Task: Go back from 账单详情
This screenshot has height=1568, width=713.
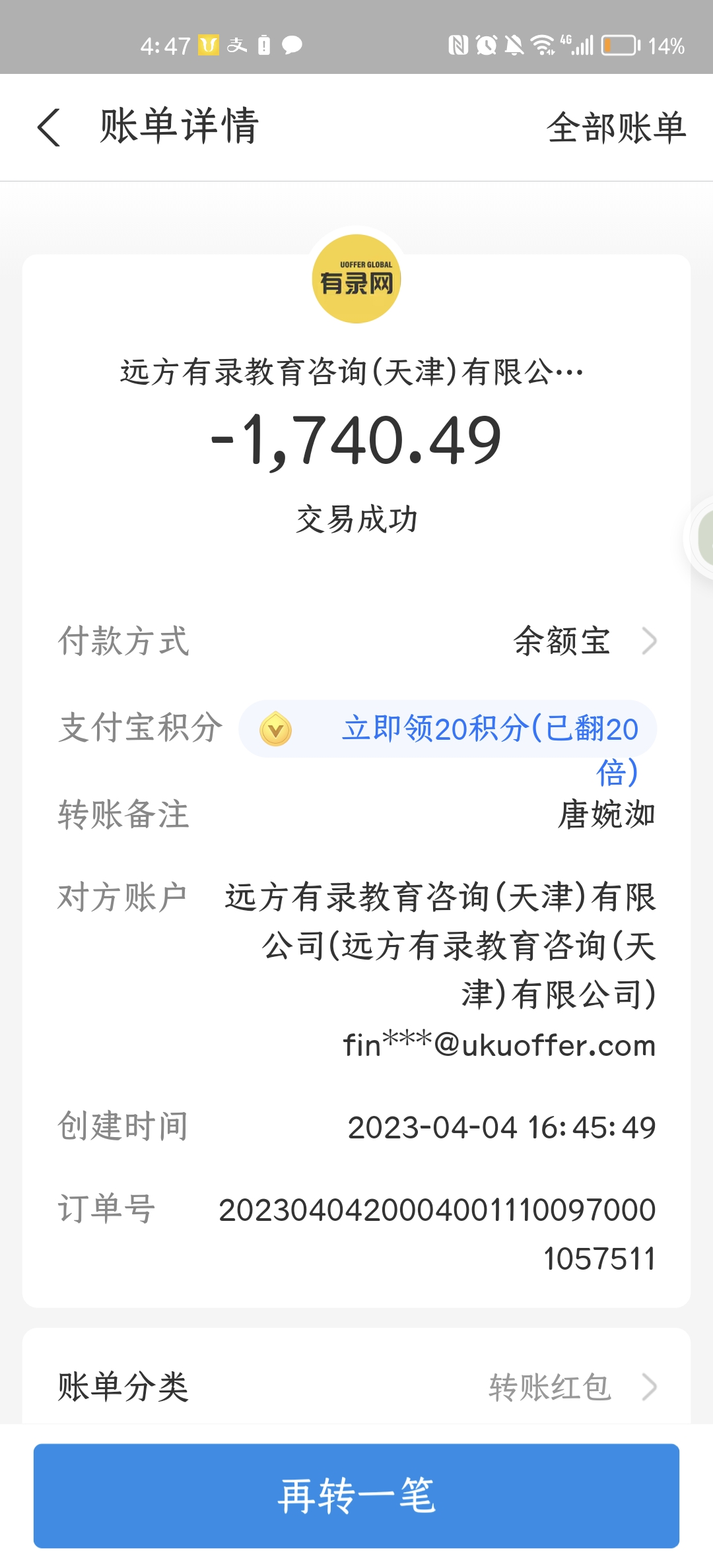Action: click(50, 127)
